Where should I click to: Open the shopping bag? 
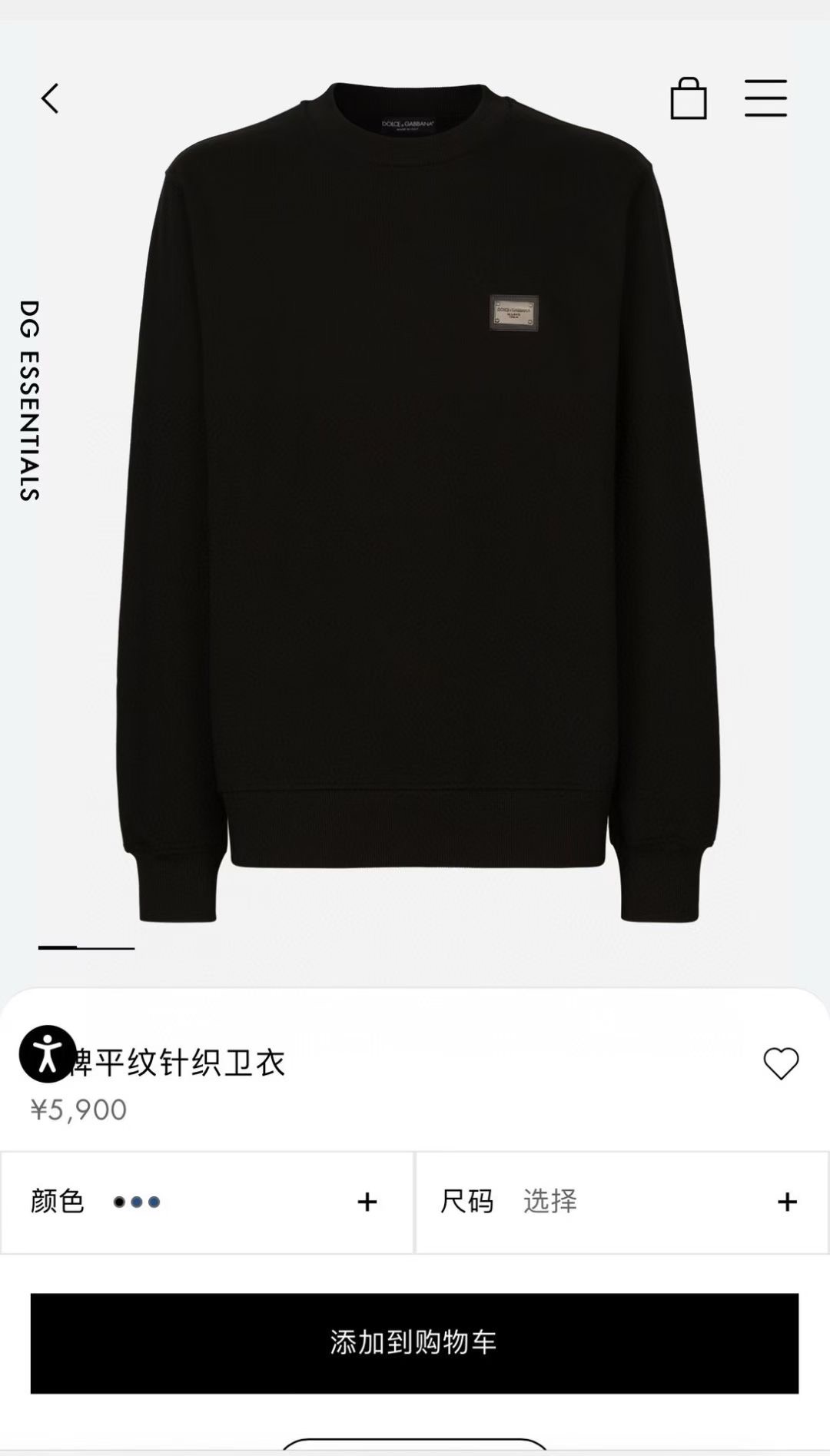(688, 98)
